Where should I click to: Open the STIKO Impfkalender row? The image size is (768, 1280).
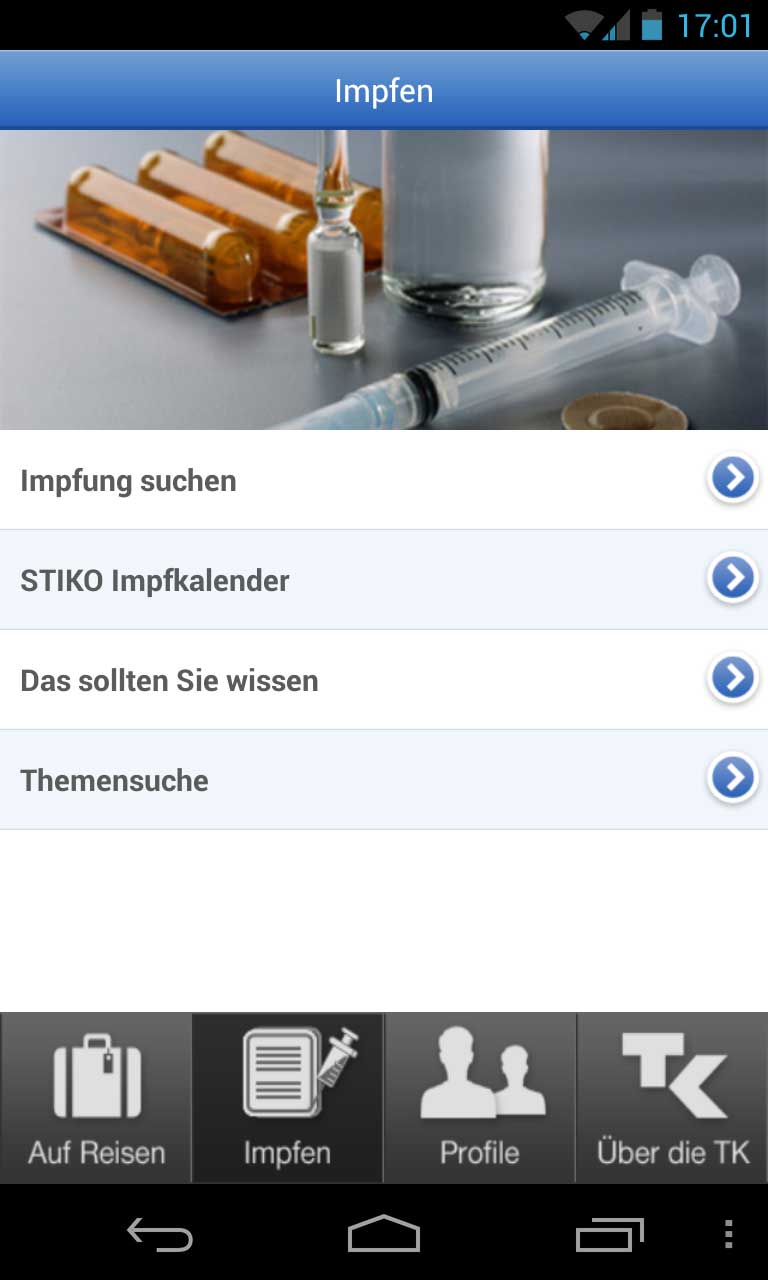(x=384, y=580)
